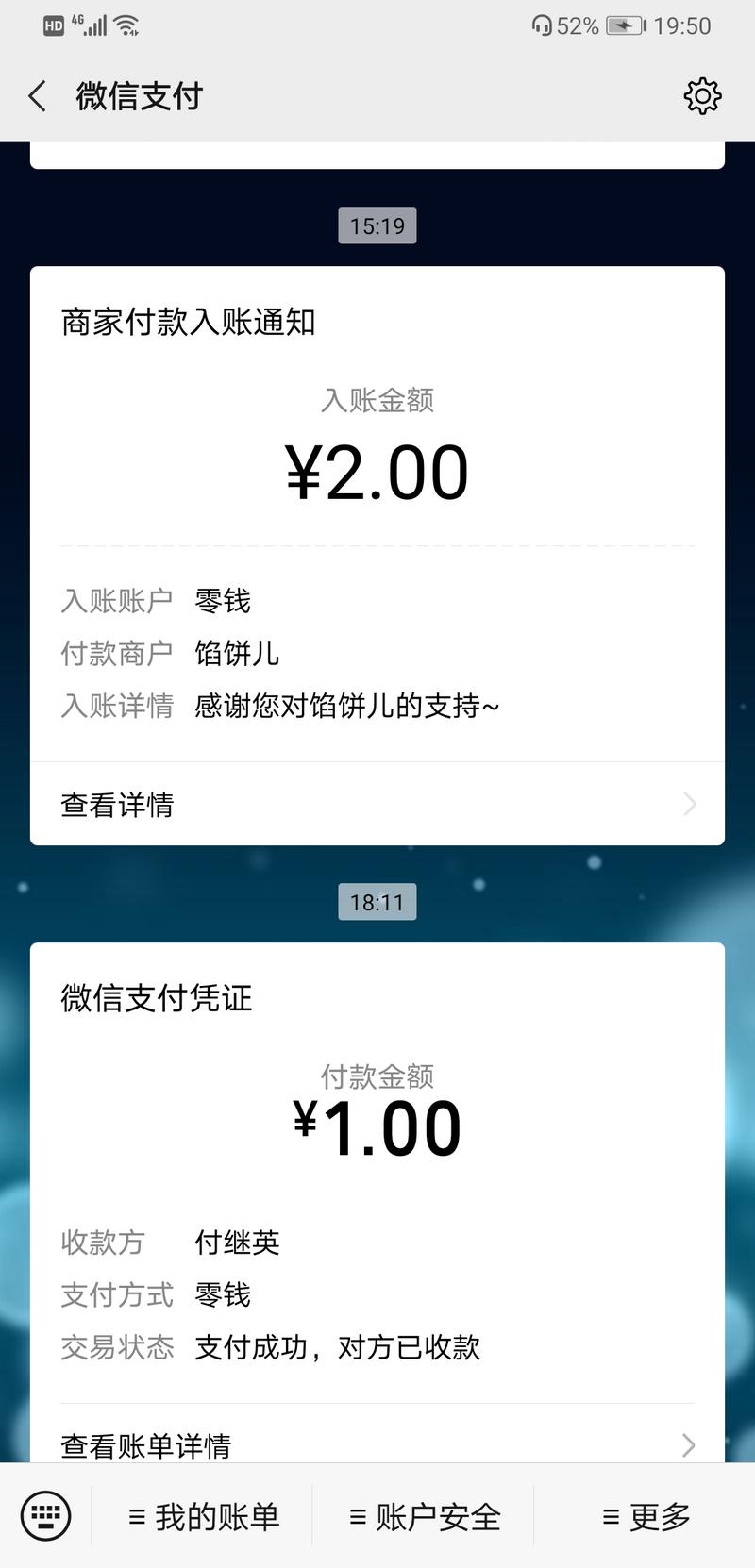
Task: Open WeChat Pay settings via gear icon
Action: [x=701, y=95]
